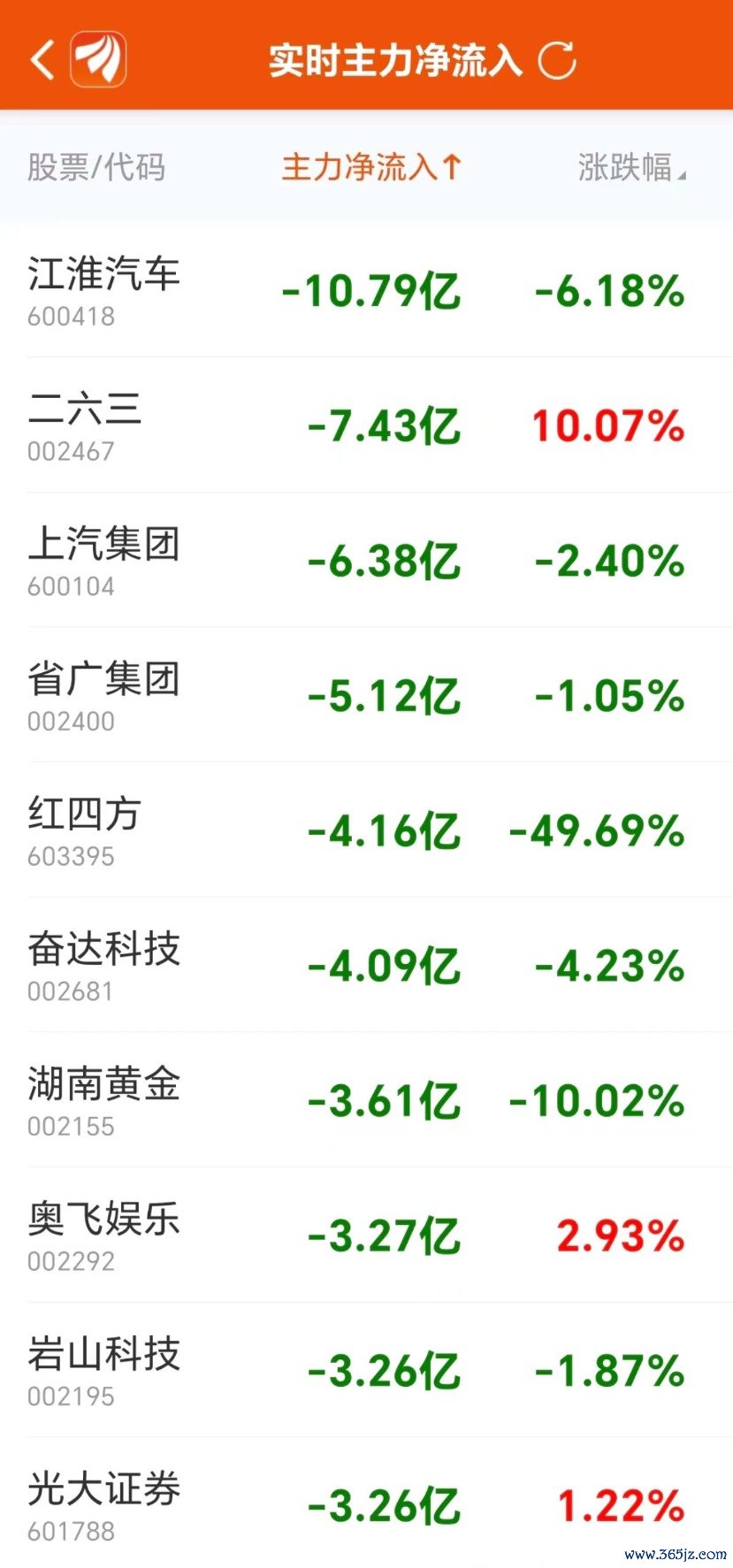View 奋达科技 002681 stock page
This screenshot has height=1568, width=733.
366,965
